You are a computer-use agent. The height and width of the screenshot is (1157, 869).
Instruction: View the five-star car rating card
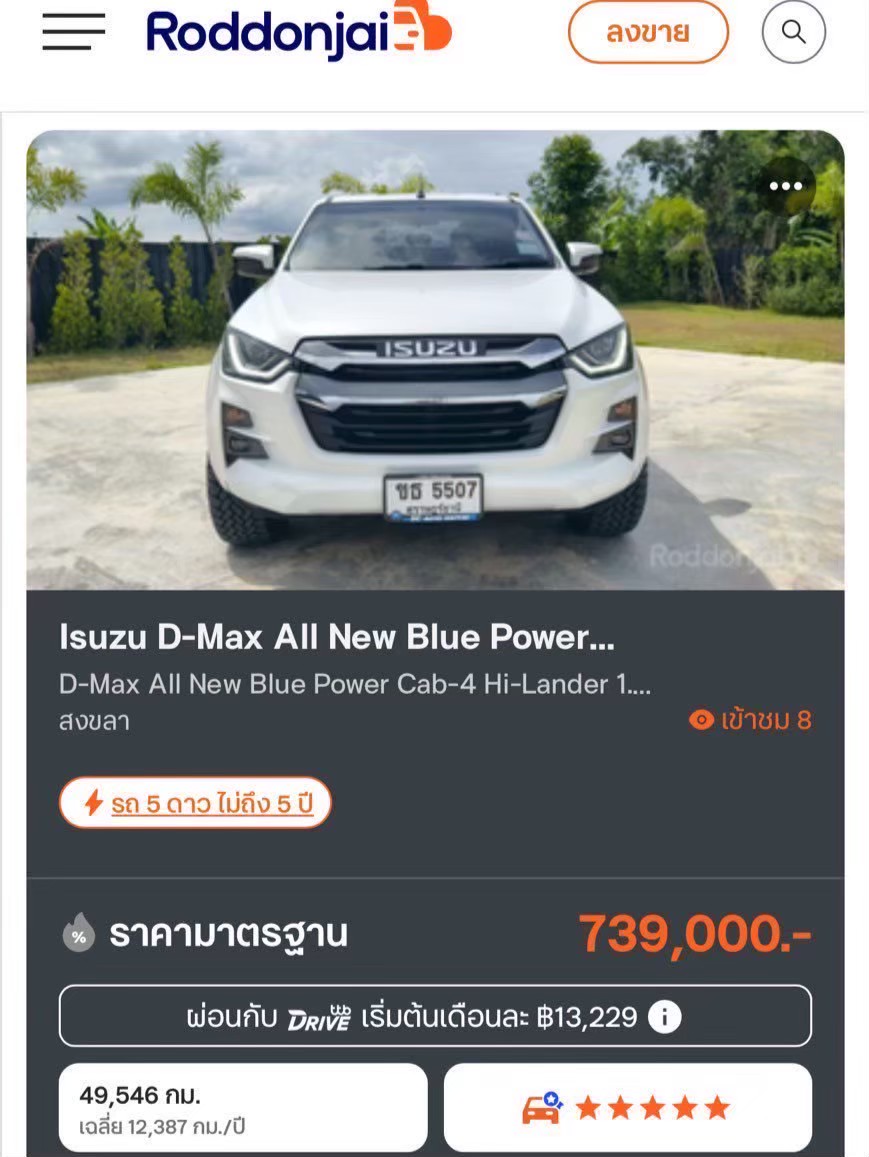point(627,1107)
